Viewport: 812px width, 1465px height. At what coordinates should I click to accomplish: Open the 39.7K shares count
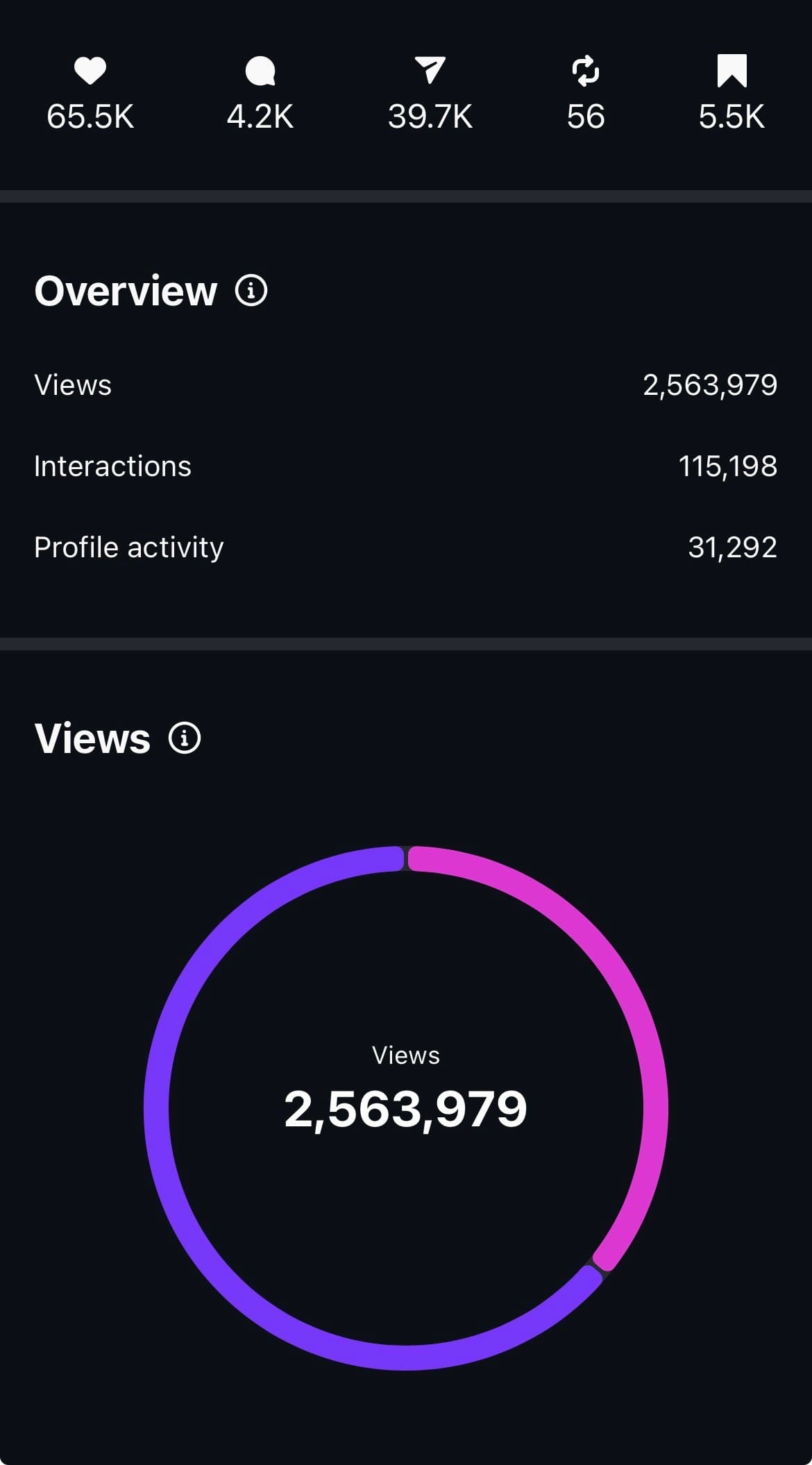tap(430, 117)
